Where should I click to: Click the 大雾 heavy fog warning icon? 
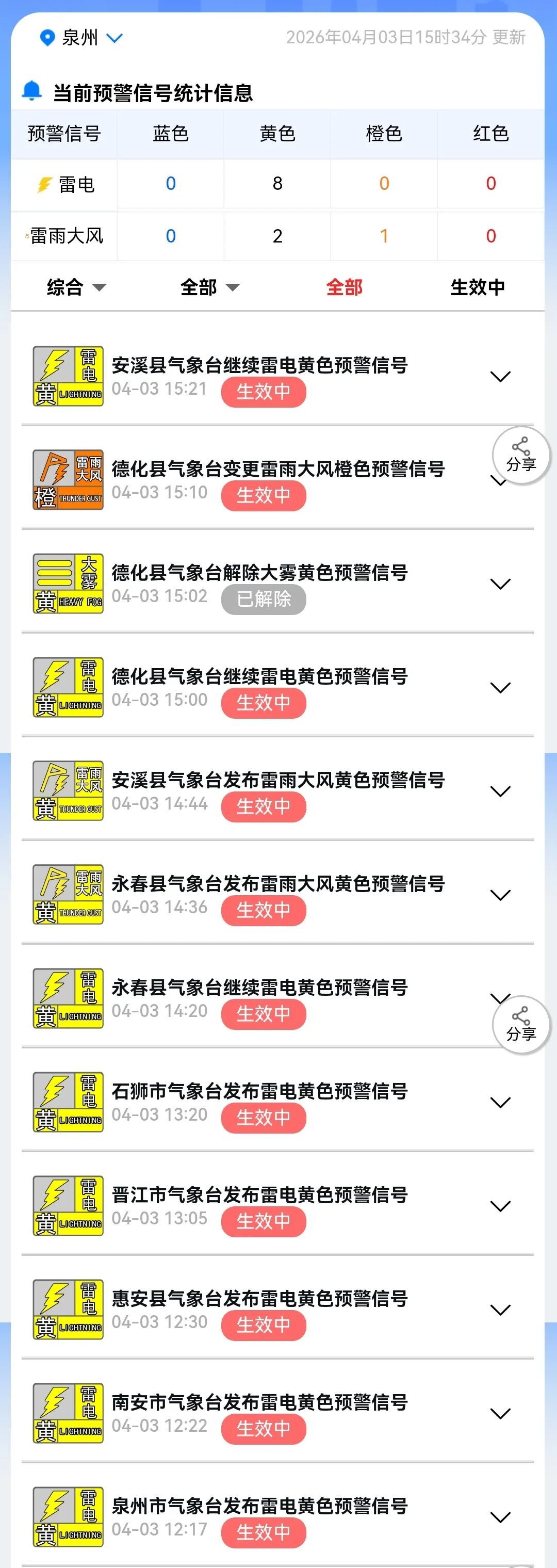point(68,583)
